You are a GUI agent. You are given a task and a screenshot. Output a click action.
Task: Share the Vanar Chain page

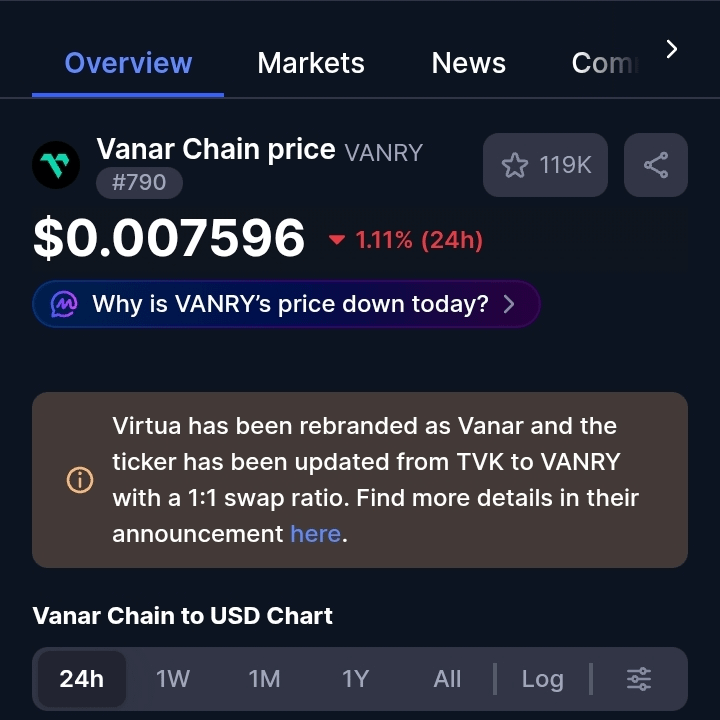pyautogui.click(x=656, y=165)
